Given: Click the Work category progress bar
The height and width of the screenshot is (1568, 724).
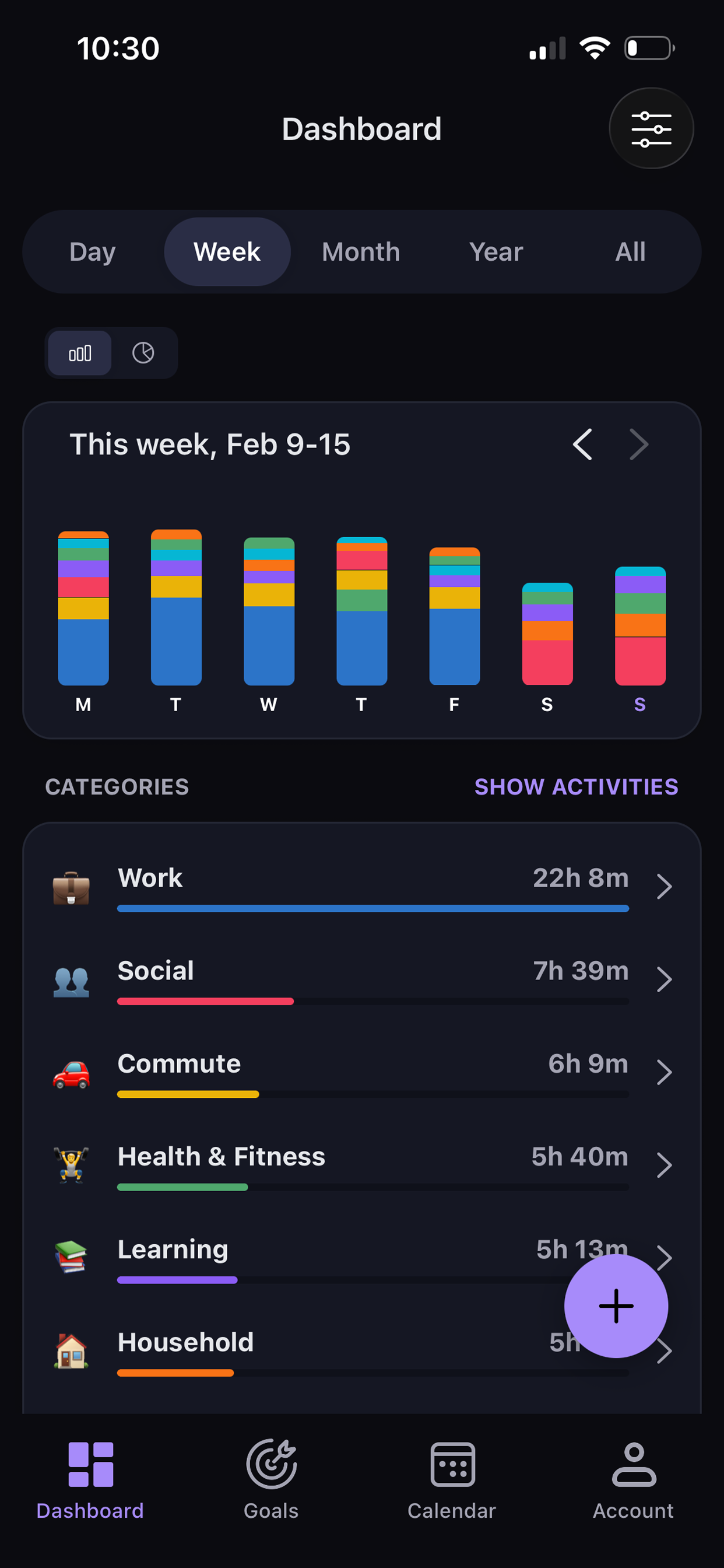Looking at the screenshot, I should coord(372,908).
